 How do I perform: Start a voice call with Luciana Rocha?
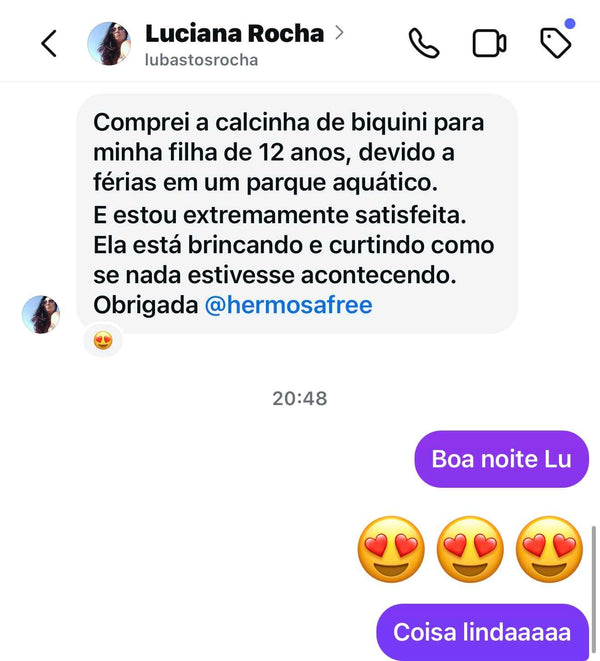pos(424,43)
